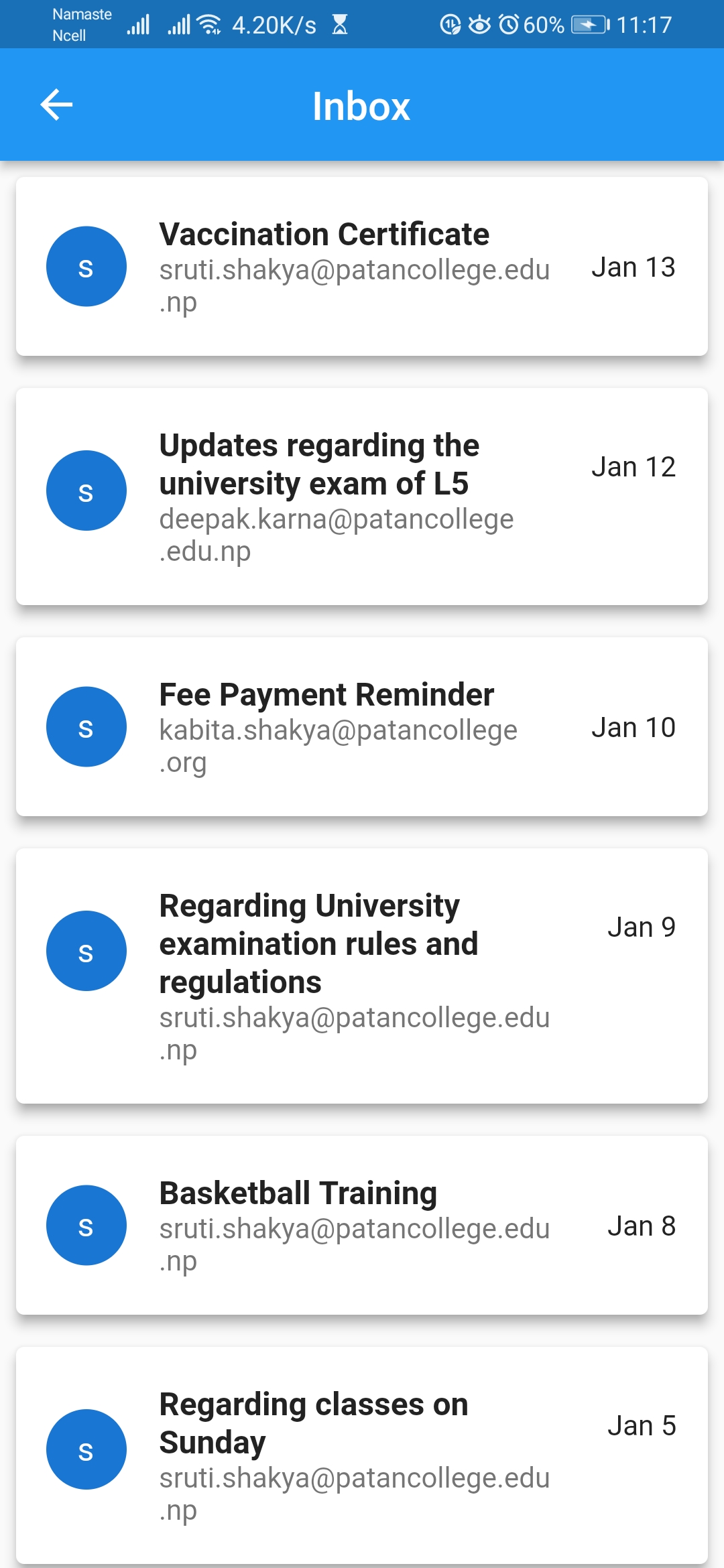Image resolution: width=724 pixels, height=1568 pixels.
Task: Open the Vaccination Certificate email
Action: (362, 267)
